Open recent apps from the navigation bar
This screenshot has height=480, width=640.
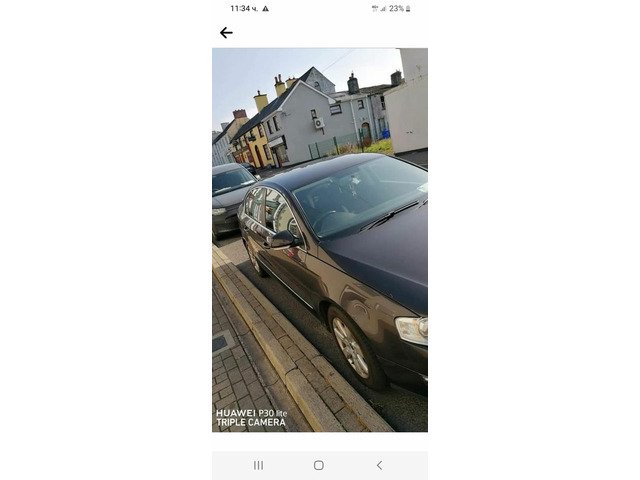[x=258, y=465]
